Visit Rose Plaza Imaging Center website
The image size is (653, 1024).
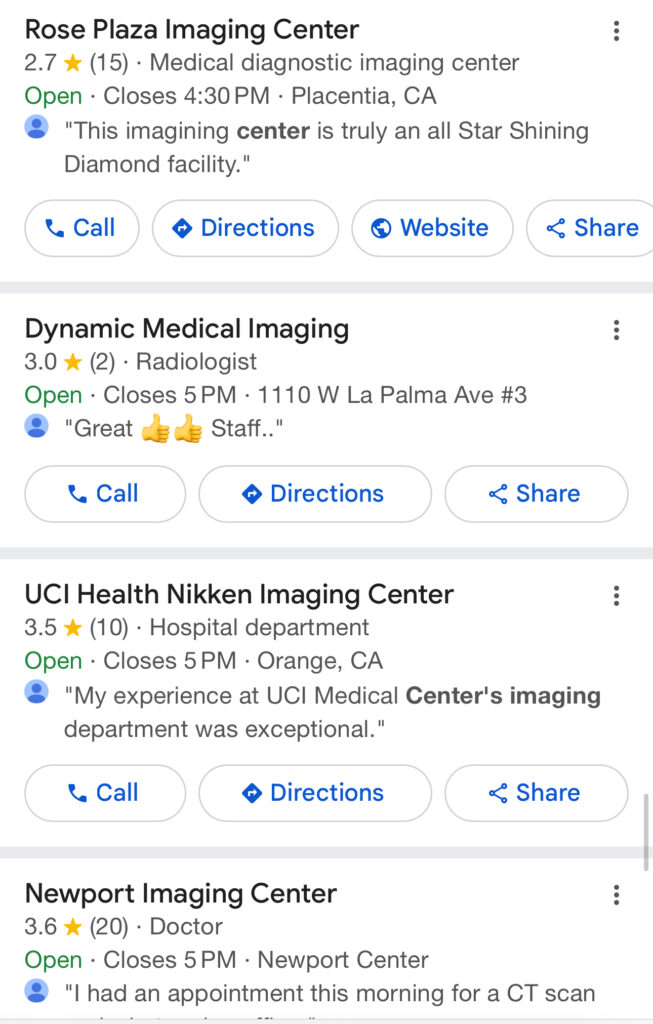pos(431,228)
